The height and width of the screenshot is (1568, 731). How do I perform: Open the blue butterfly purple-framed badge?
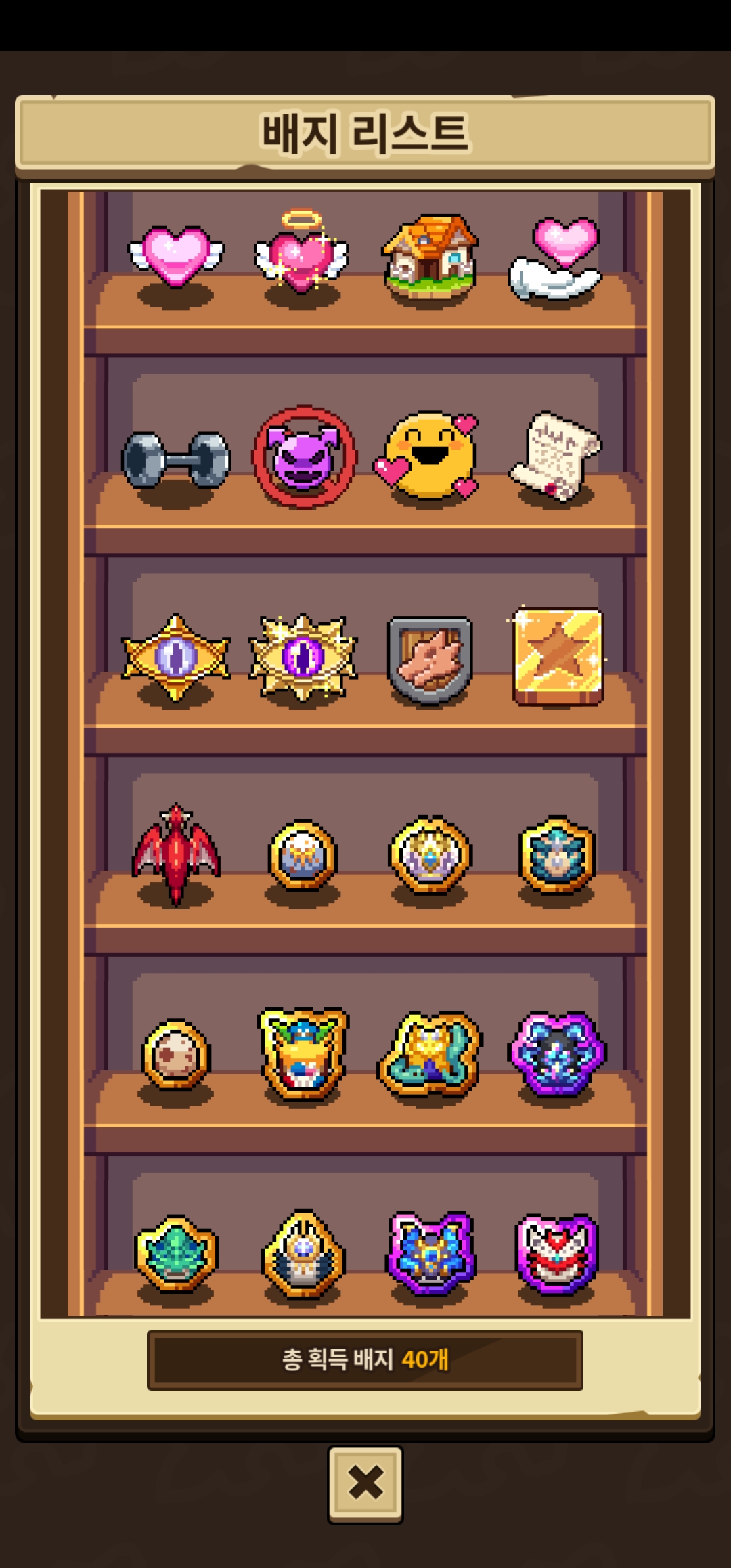[430, 1254]
